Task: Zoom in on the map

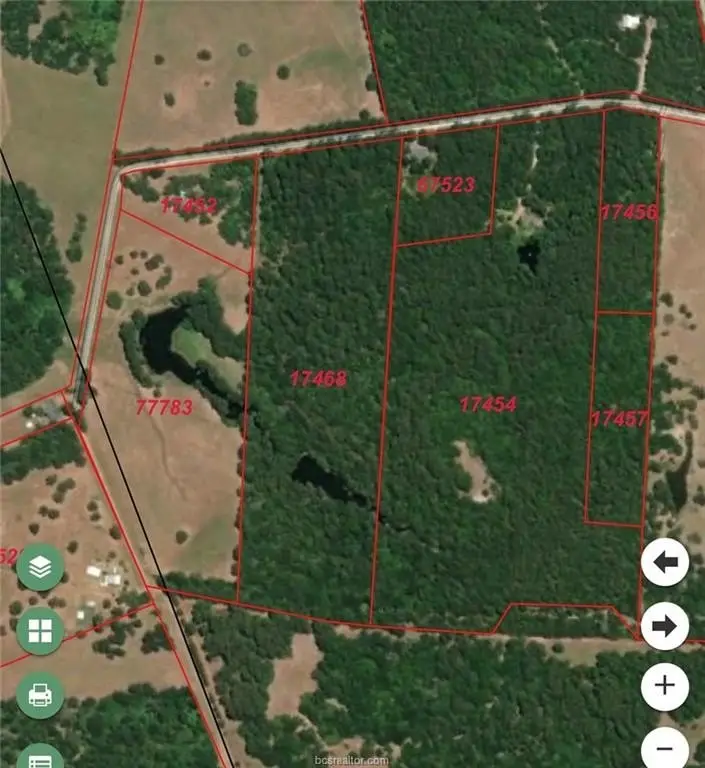Action: tap(665, 687)
